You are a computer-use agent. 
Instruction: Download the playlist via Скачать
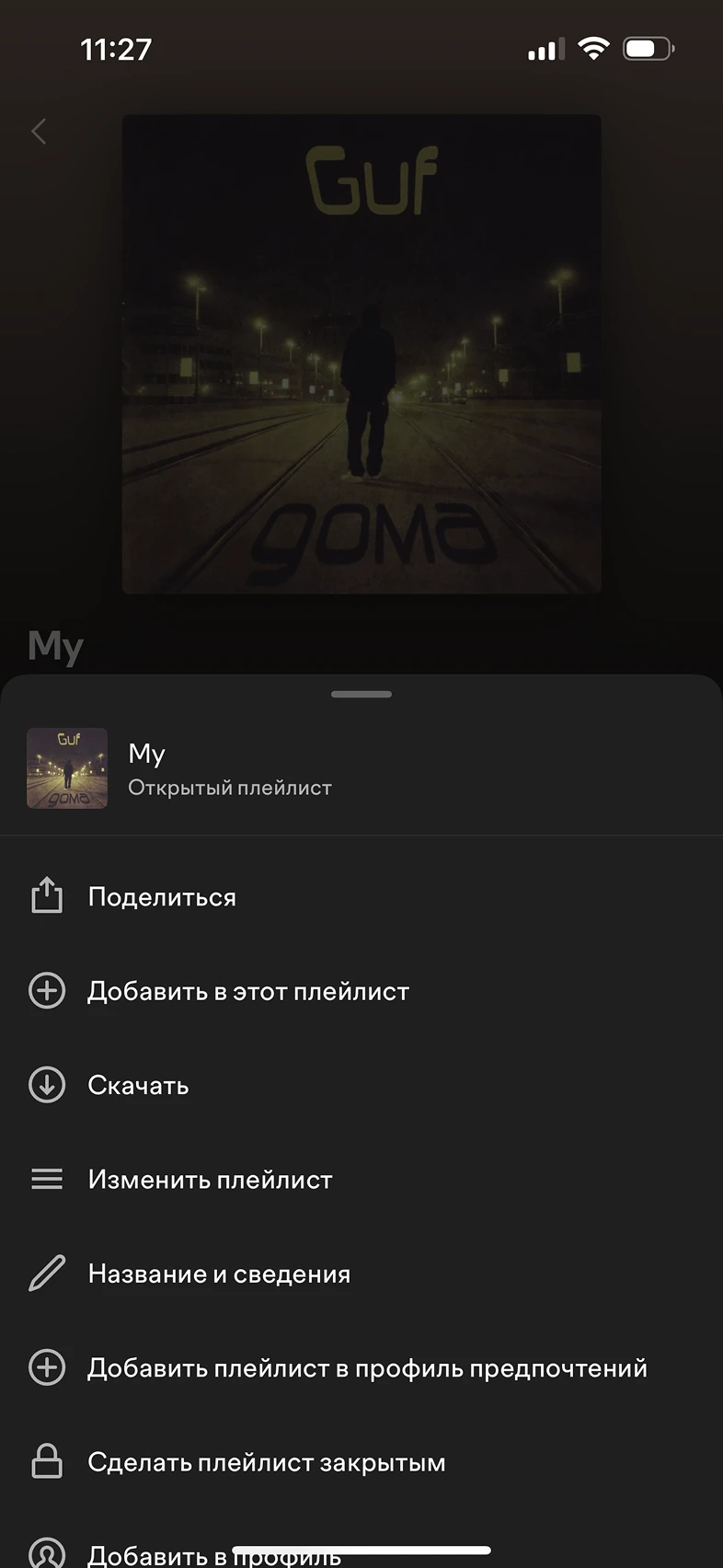[x=138, y=1086]
